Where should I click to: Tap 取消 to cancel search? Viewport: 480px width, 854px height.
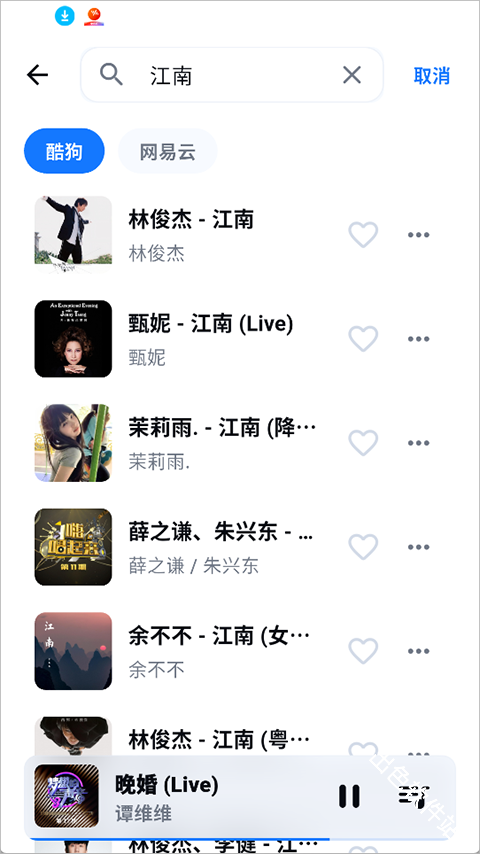[432, 76]
